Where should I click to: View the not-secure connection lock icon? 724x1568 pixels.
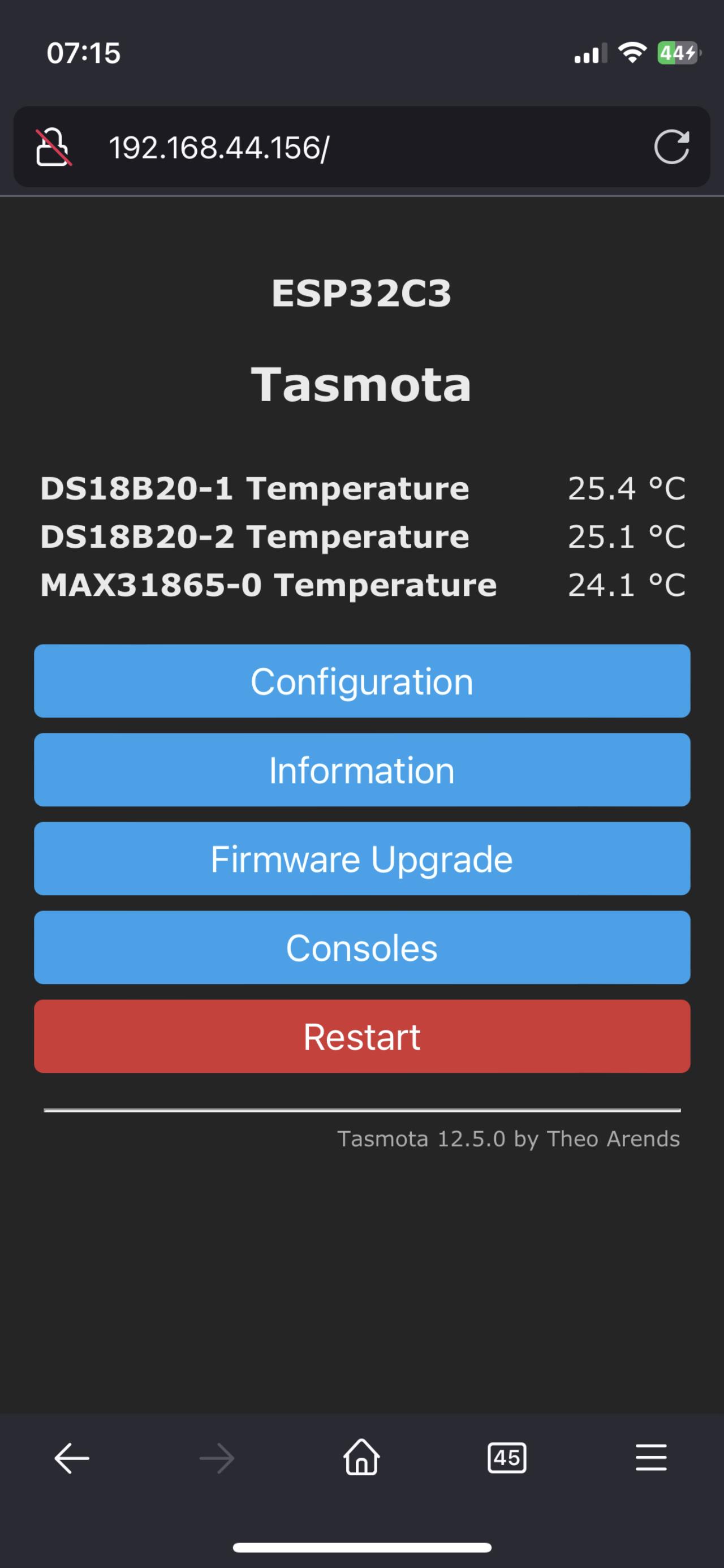(x=53, y=147)
